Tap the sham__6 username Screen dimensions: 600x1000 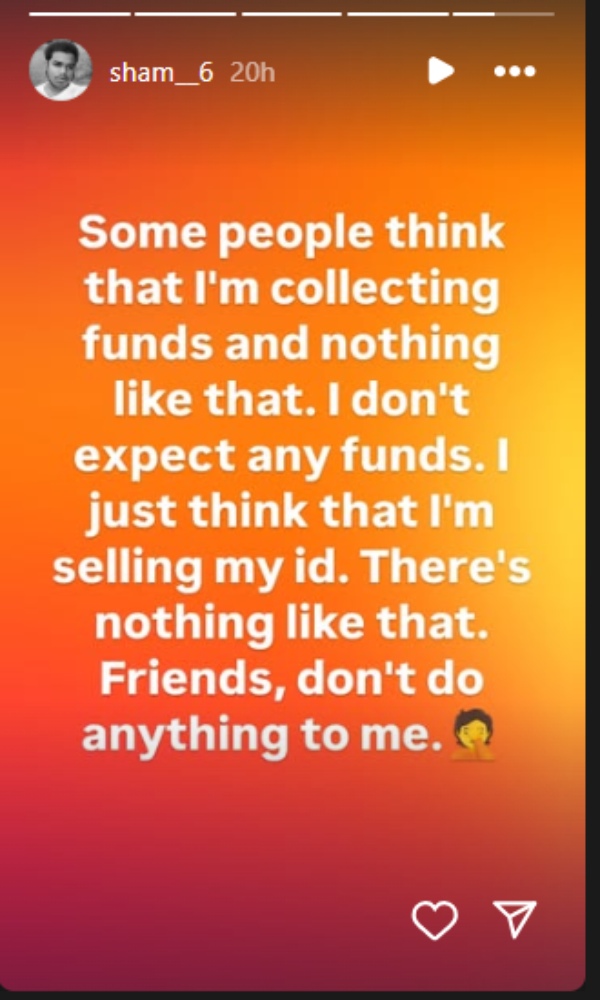tap(161, 72)
